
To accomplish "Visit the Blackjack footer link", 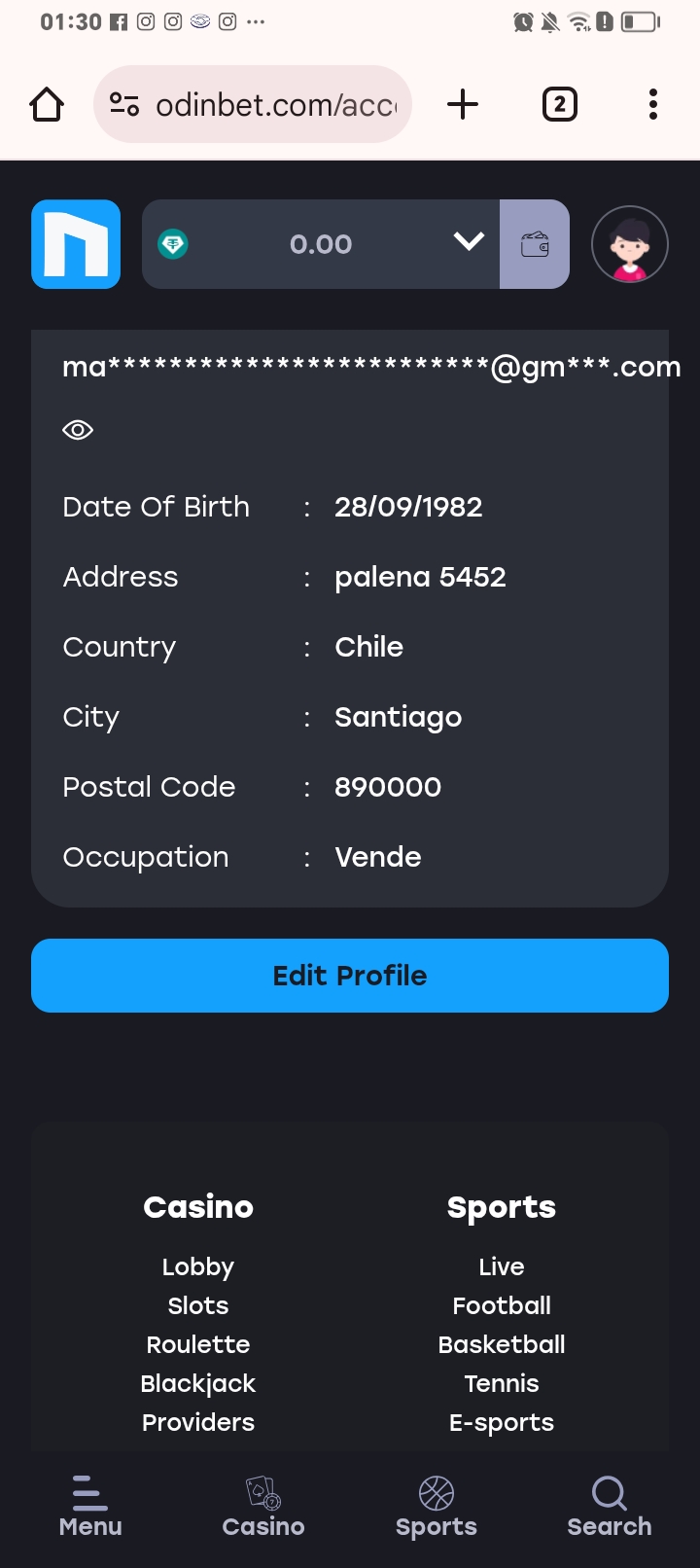I will click(x=198, y=1383).
